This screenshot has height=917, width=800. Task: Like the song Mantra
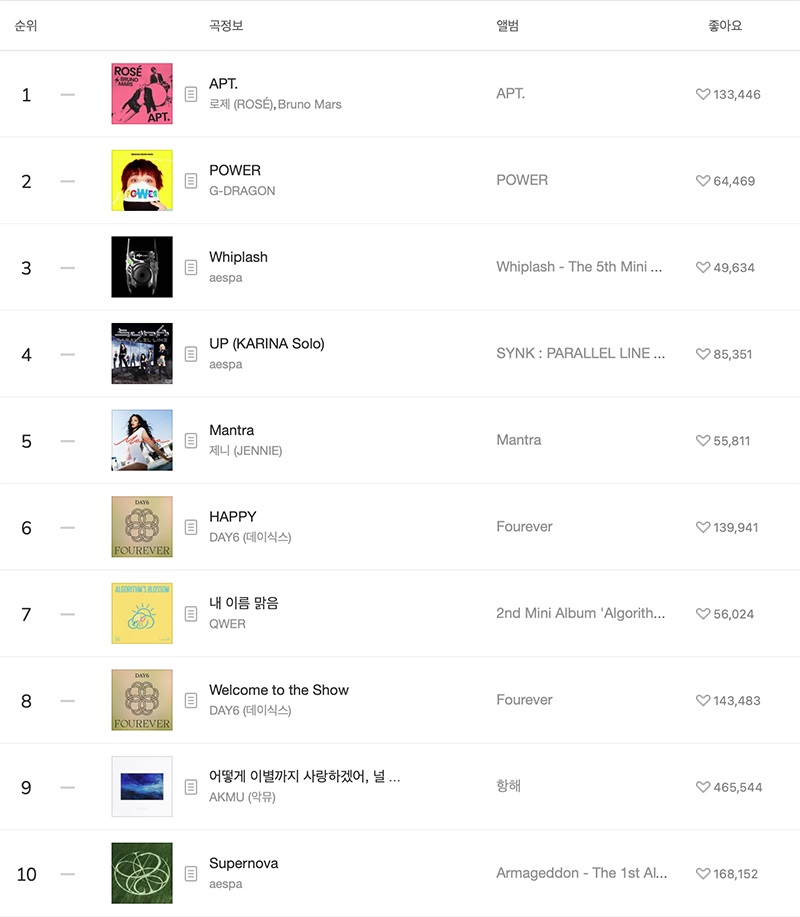point(703,441)
